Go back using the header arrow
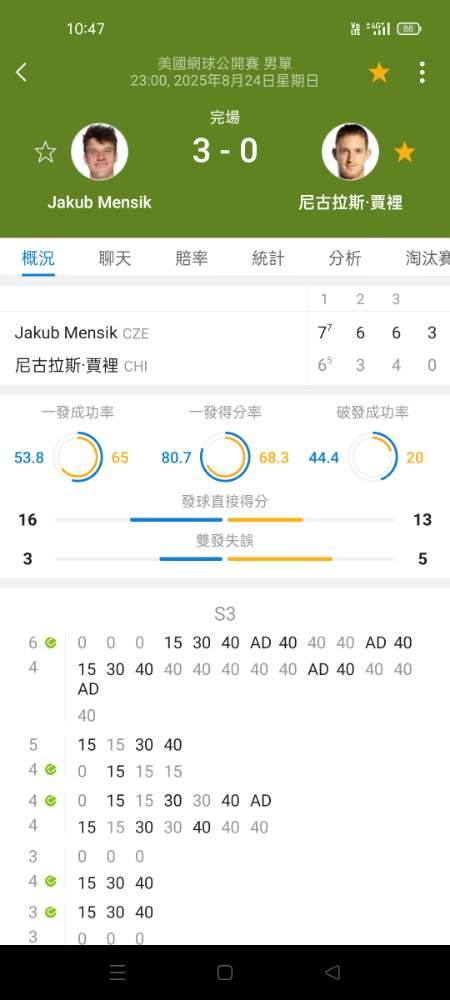This screenshot has height=1000, width=450. pos(21,73)
